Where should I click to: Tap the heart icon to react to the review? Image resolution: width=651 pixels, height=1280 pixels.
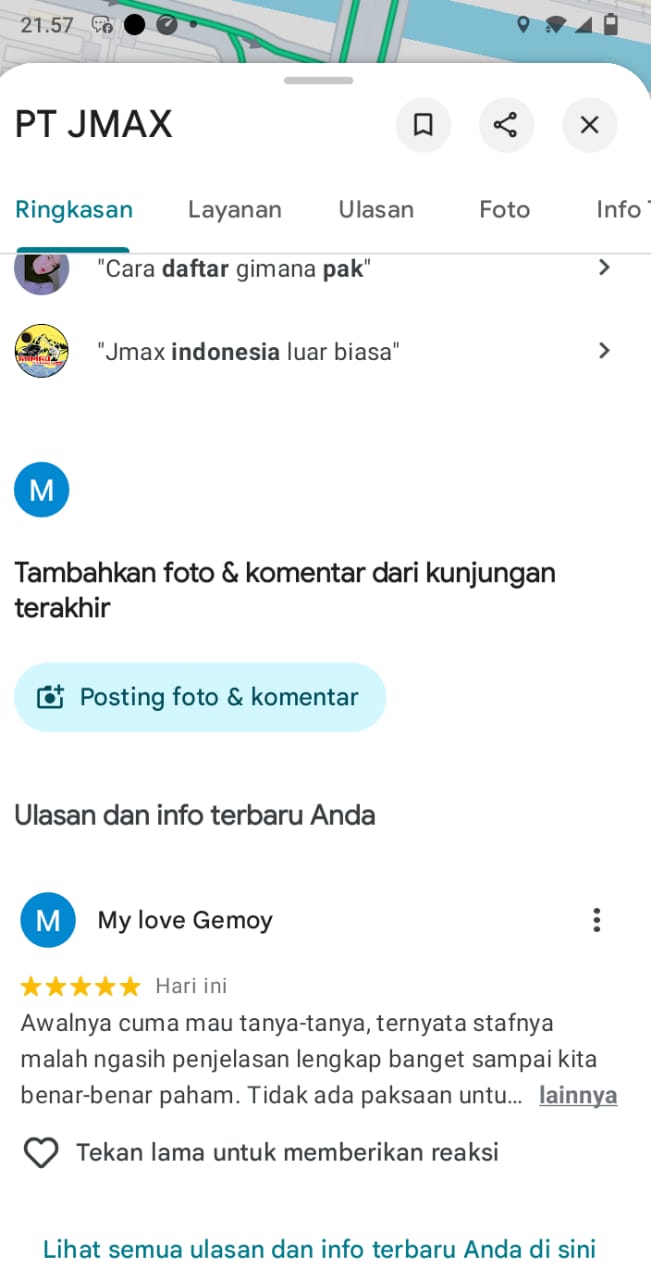[41, 1153]
